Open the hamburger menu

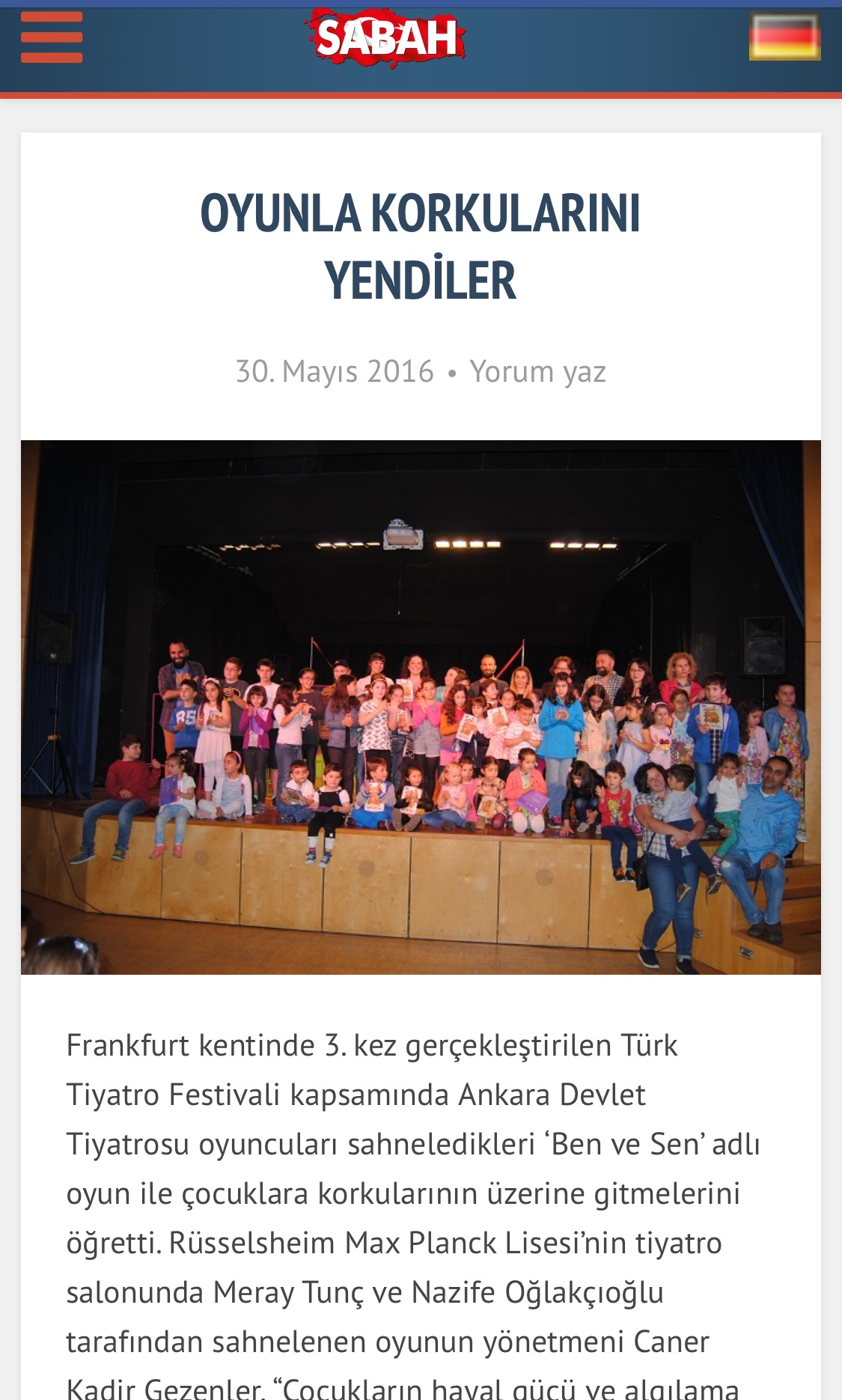[52, 37]
